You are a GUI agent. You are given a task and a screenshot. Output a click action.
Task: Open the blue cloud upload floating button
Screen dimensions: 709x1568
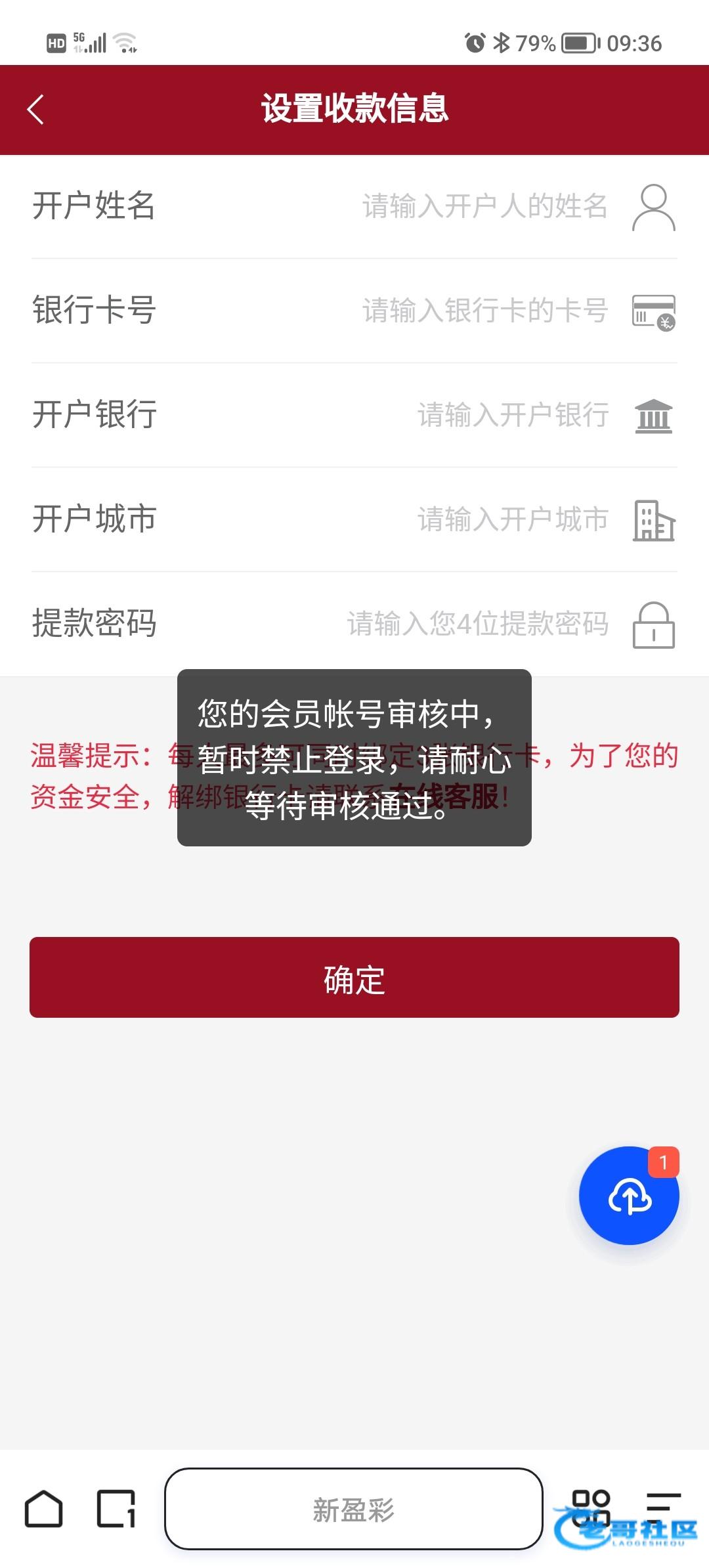point(629,1196)
